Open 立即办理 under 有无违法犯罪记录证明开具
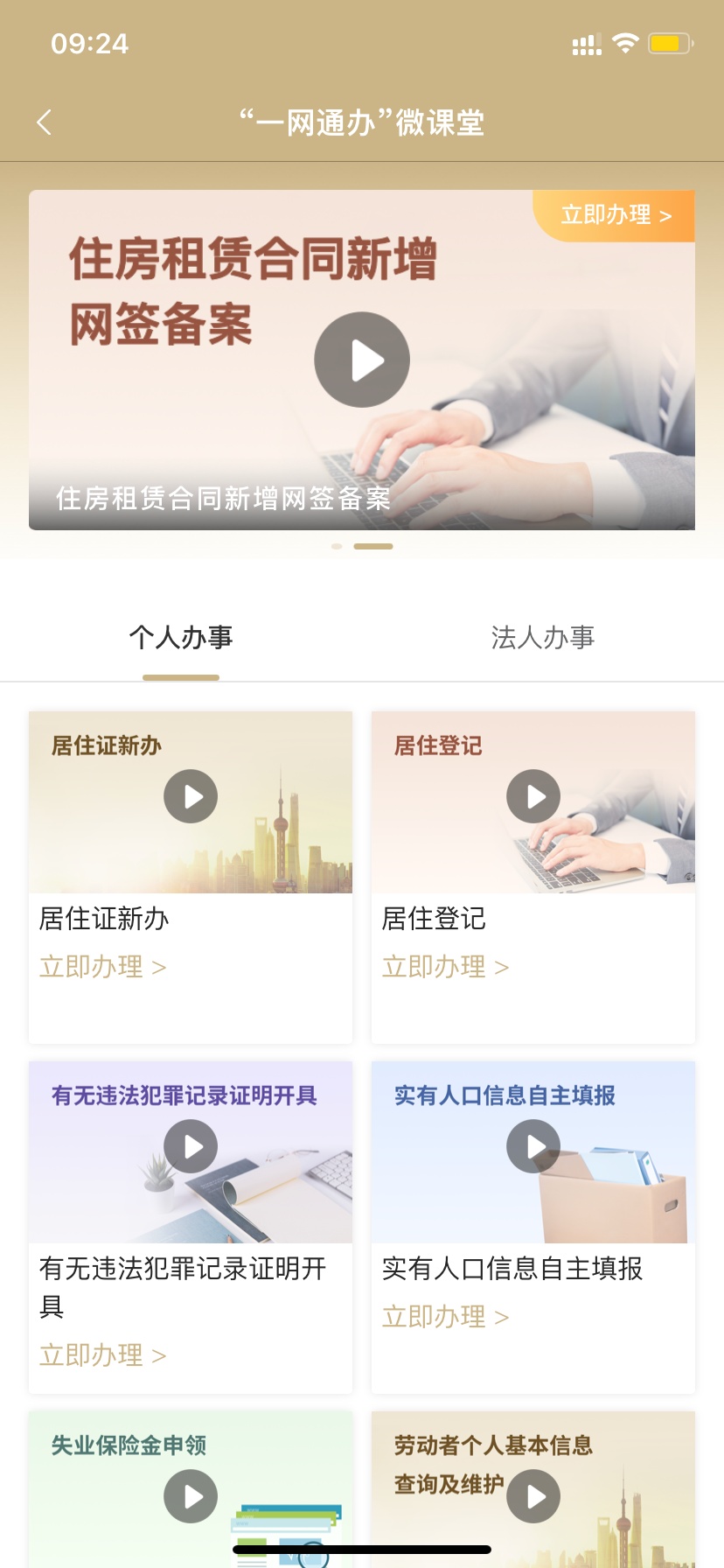This screenshot has width=724, height=1568. 102,1355
